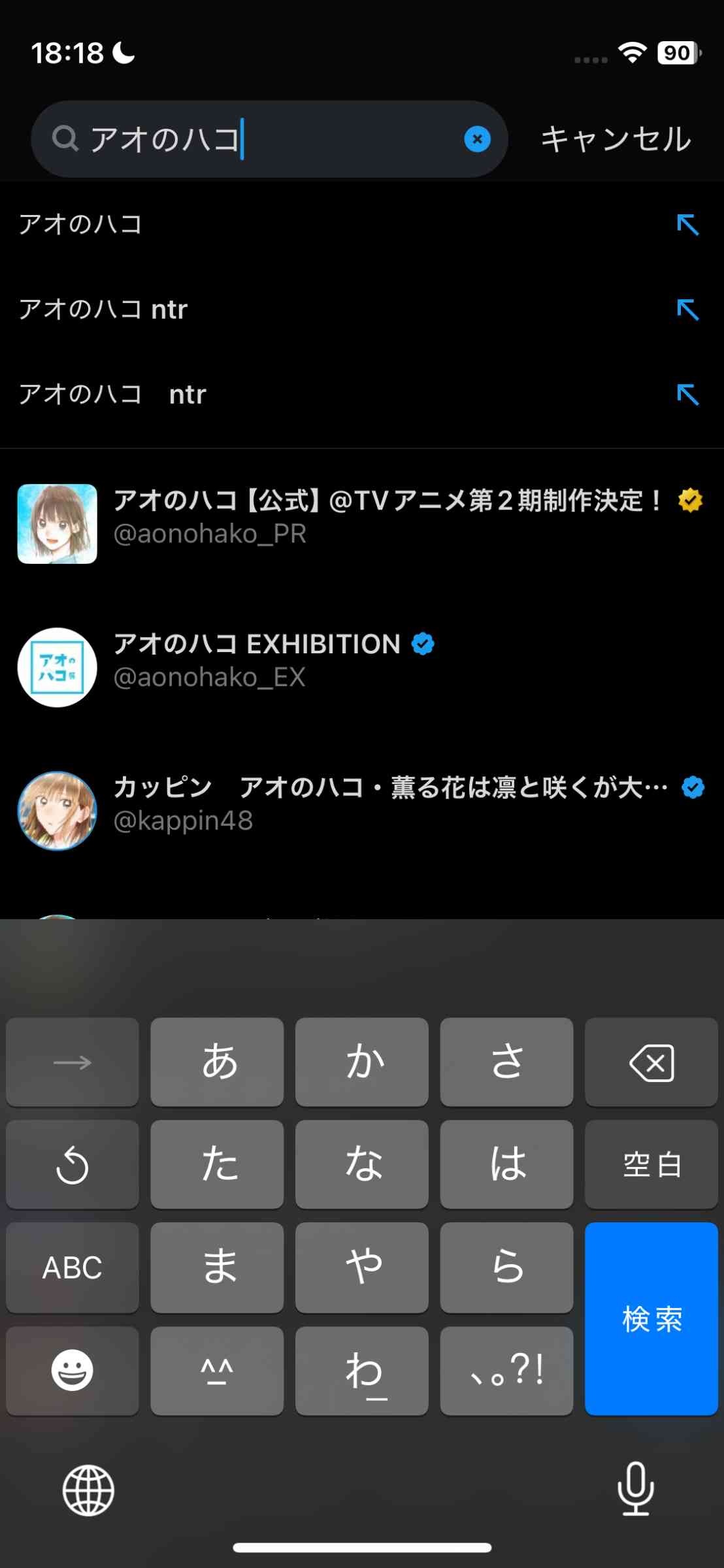Open the emoji keyboard
The image size is (724, 1568).
click(x=72, y=1370)
